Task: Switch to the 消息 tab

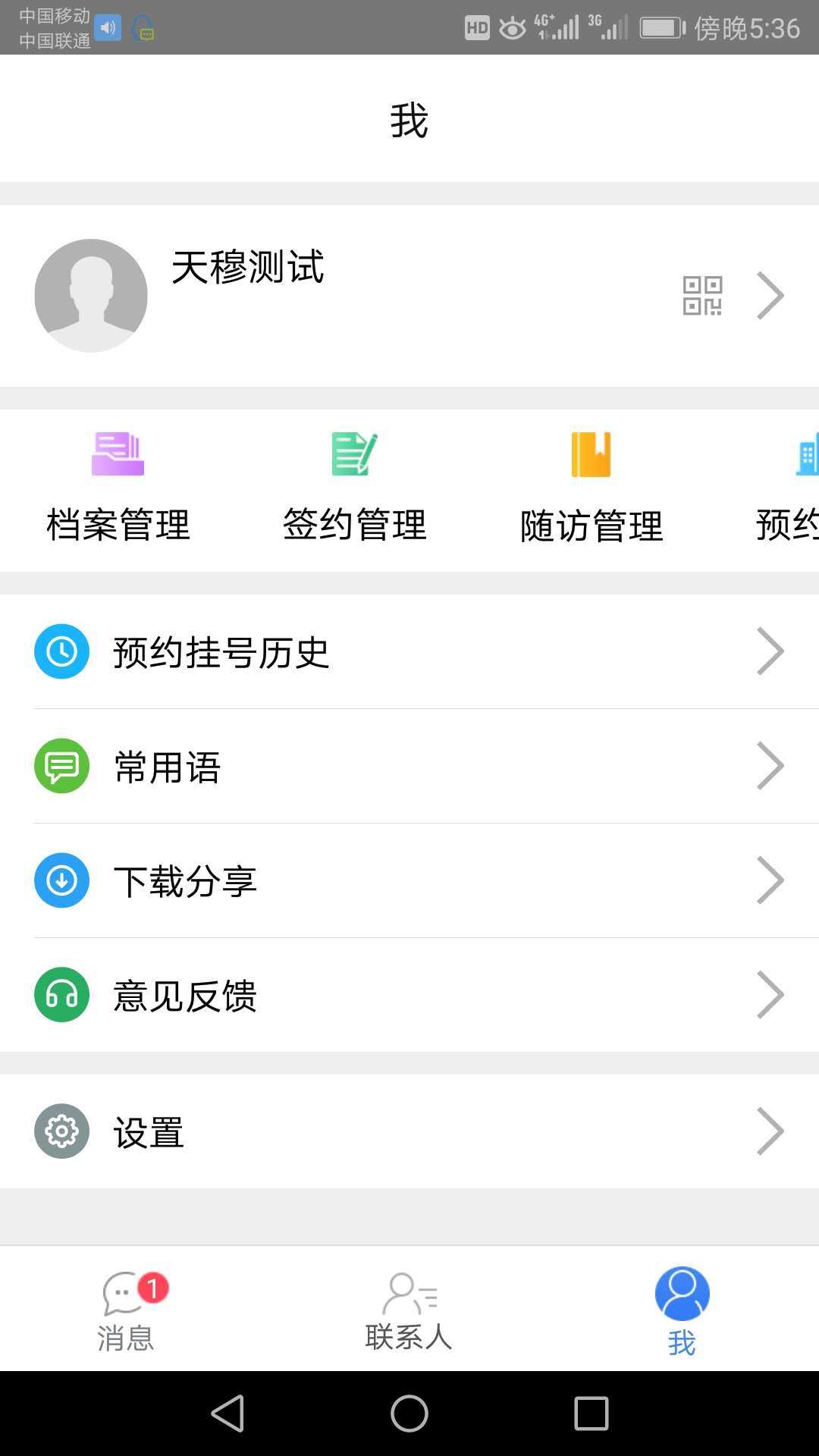Action: (x=127, y=1312)
